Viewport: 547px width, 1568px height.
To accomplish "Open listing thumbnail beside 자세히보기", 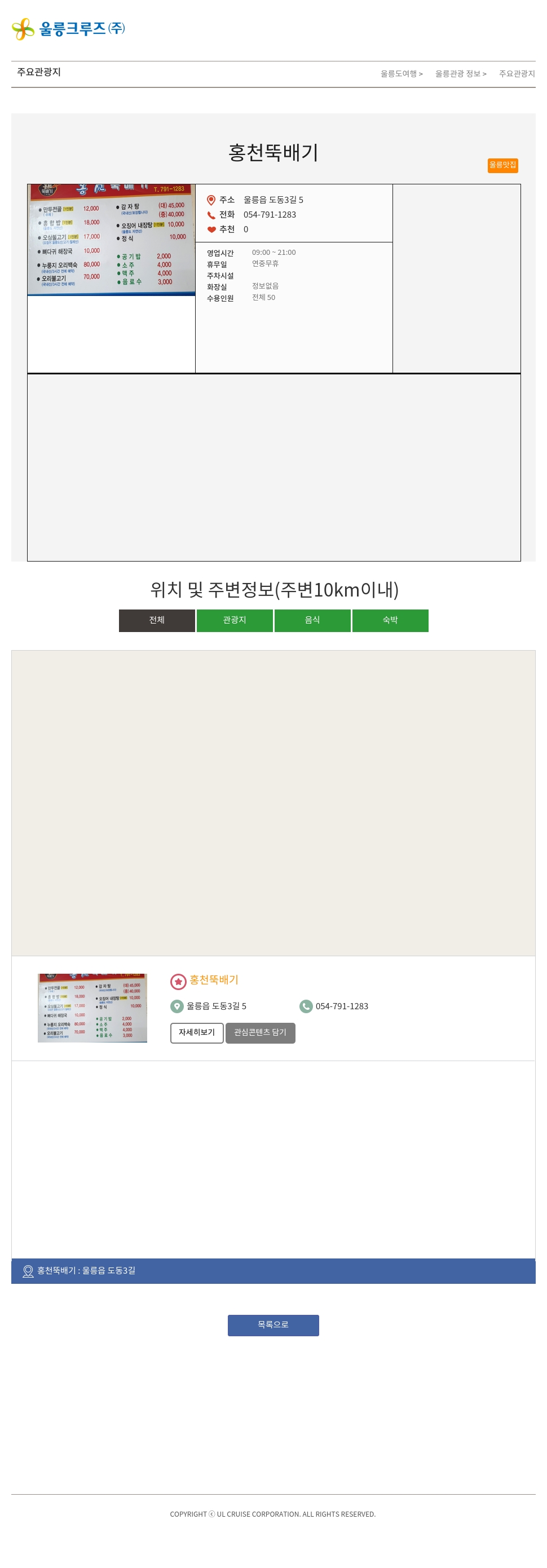I will coord(92,1008).
